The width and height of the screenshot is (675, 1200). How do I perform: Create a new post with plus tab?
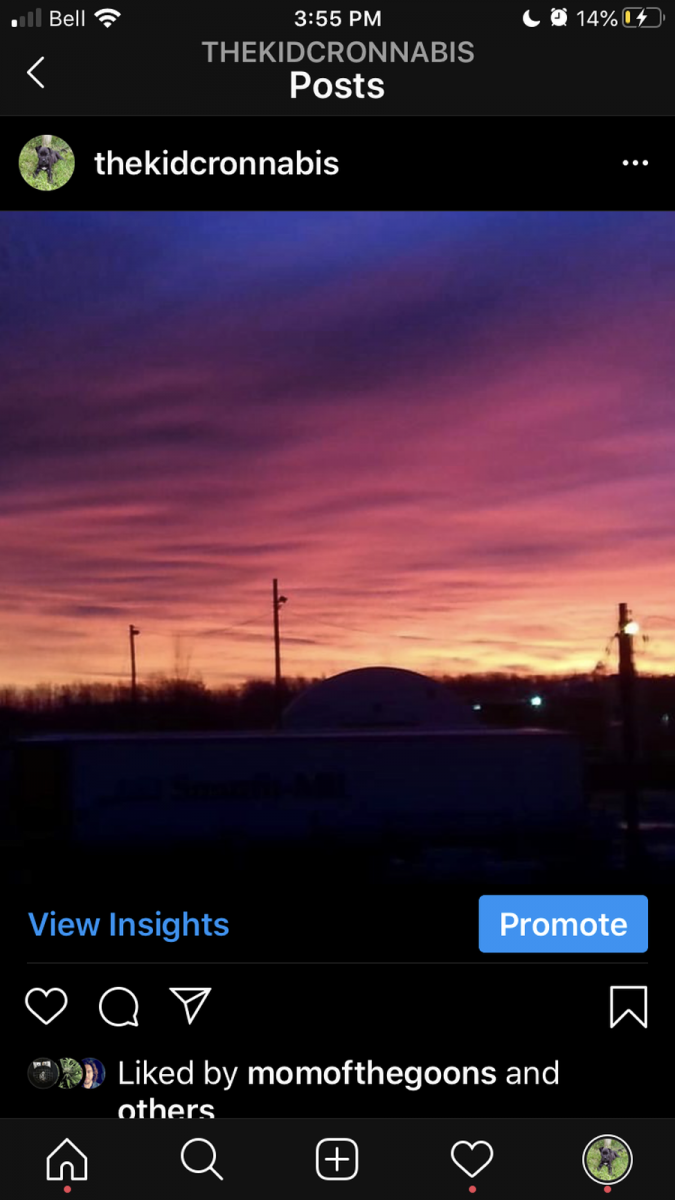[x=337, y=1160]
